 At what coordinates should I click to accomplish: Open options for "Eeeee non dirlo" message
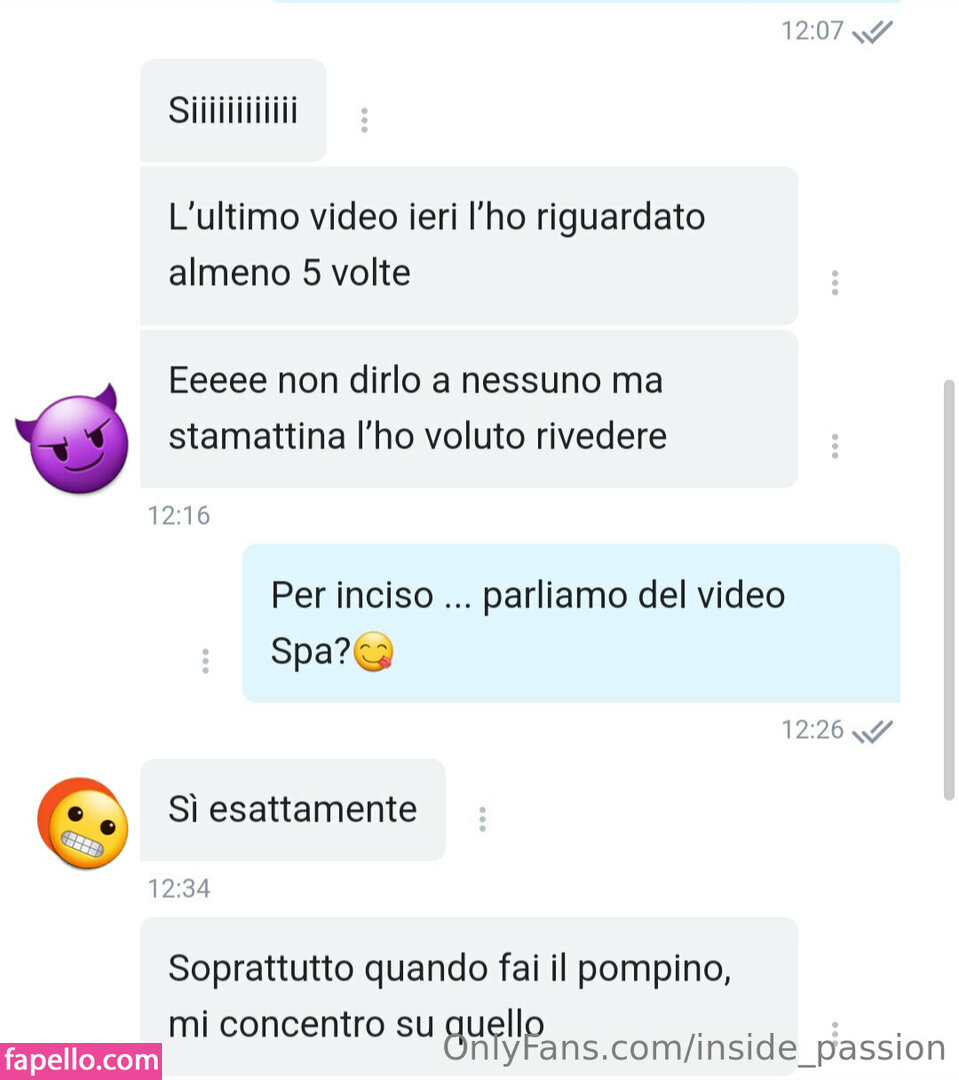click(x=834, y=446)
